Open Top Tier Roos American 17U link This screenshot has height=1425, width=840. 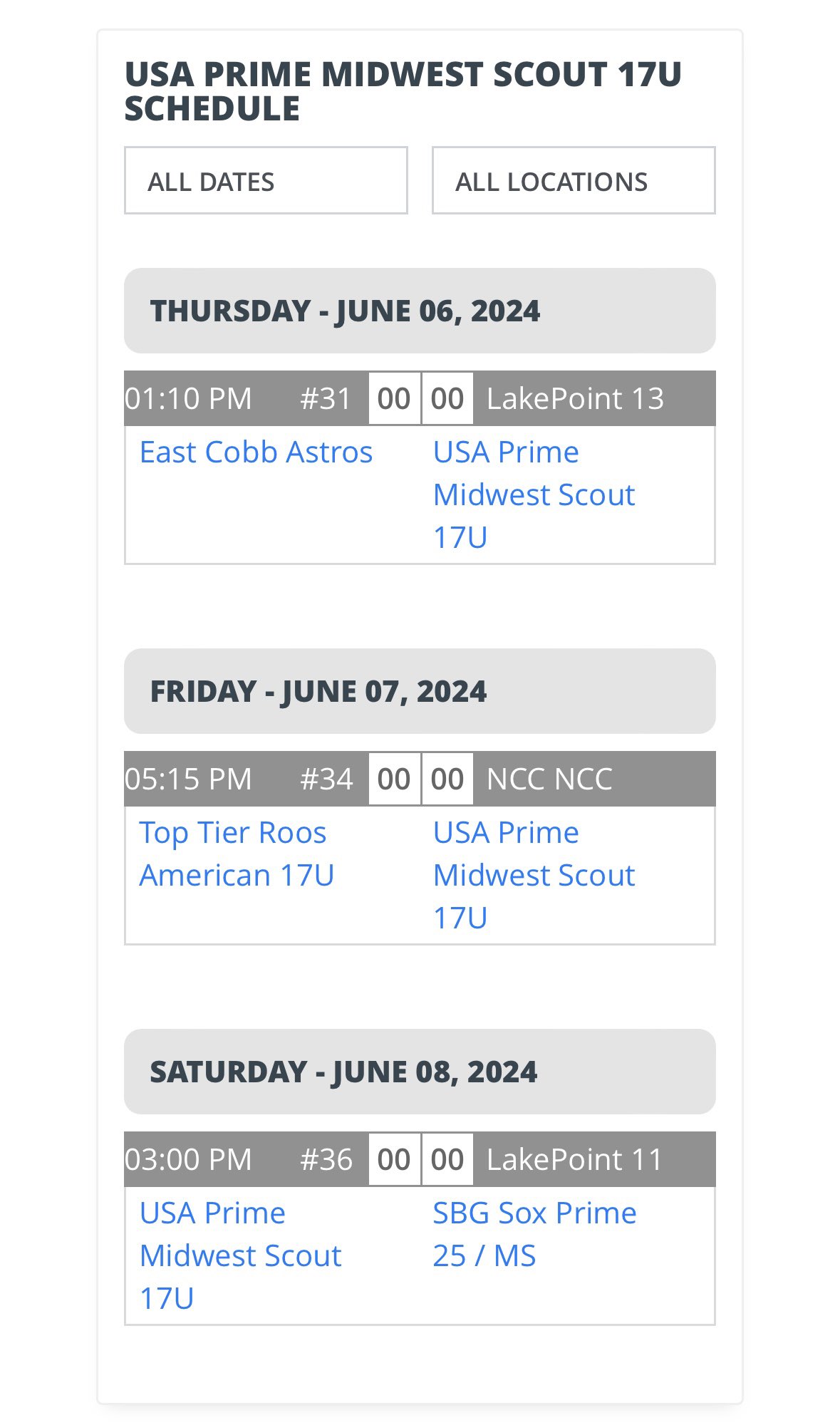(237, 854)
